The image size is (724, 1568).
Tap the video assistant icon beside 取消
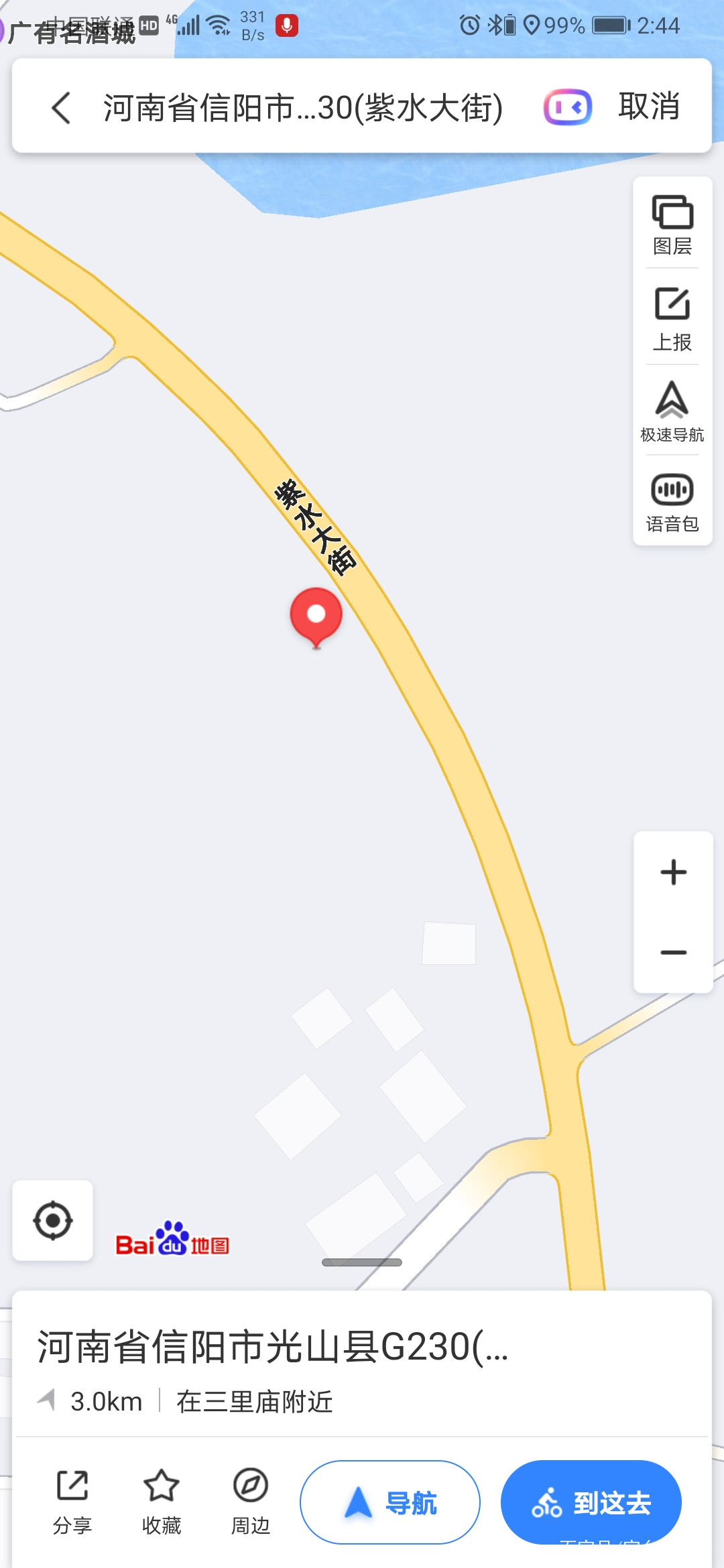click(567, 107)
